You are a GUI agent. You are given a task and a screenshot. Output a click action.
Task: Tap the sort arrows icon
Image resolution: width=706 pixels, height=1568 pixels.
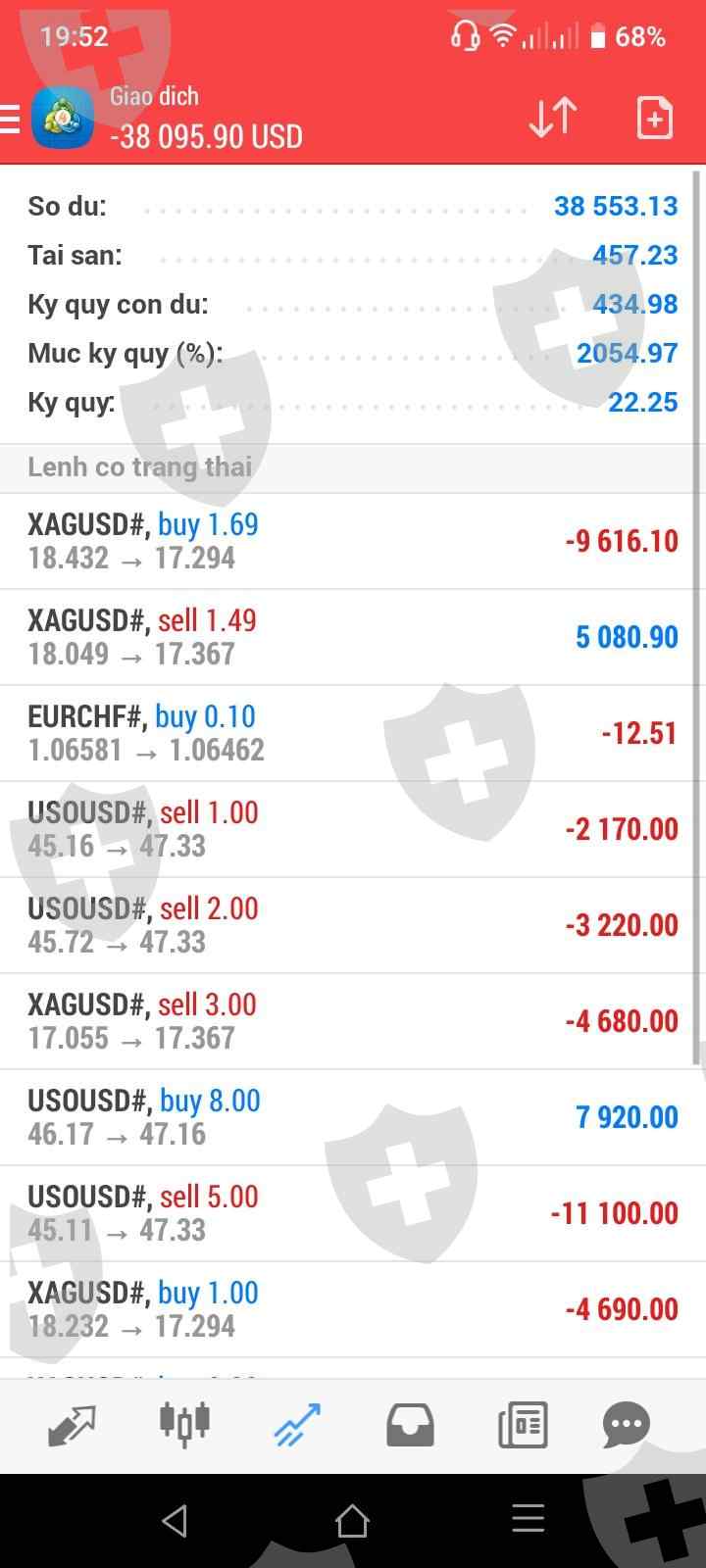coord(552,119)
